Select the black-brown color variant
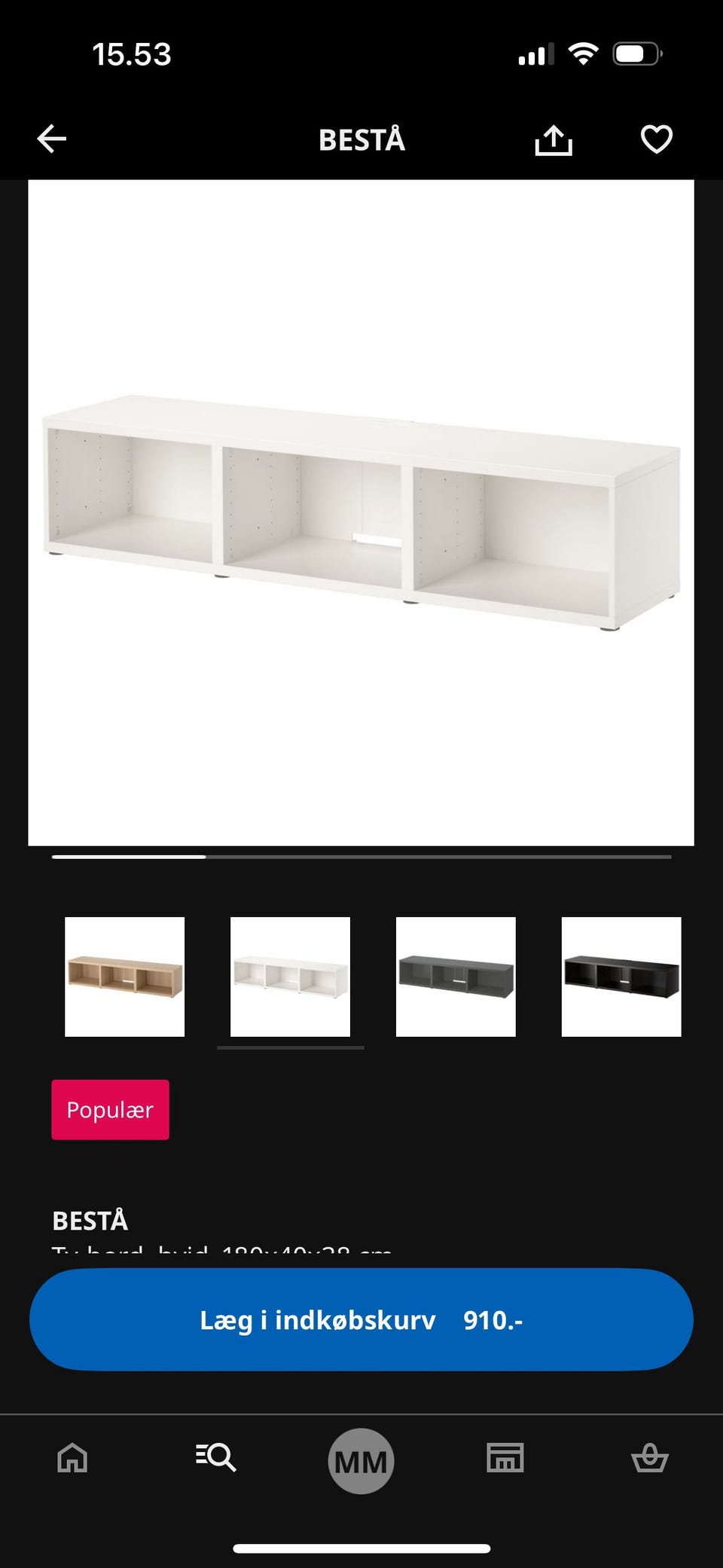Image resolution: width=723 pixels, height=1568 pixels. [x=621, y=977]
